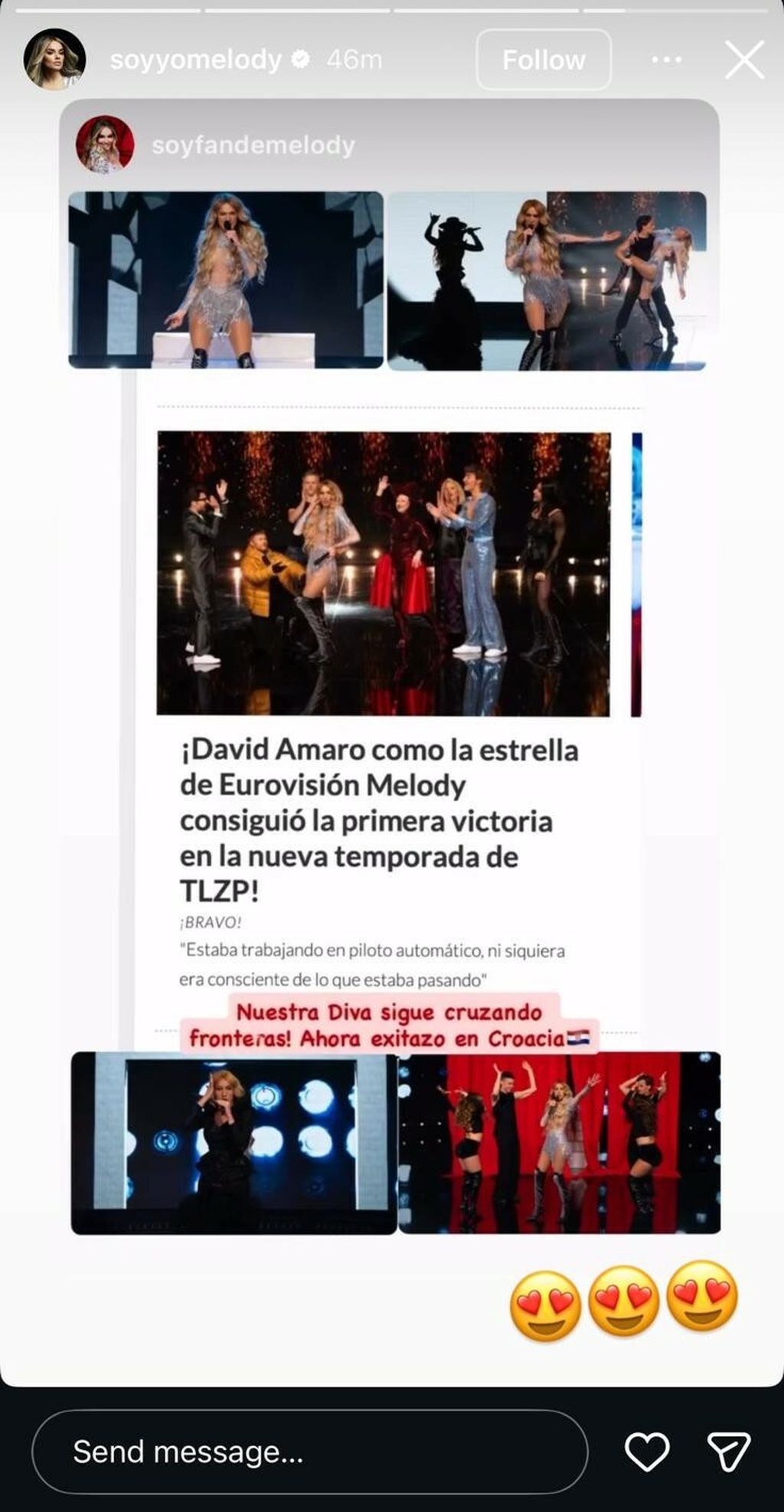This screenshot has width=784, height=1512.
Task: Share the story via paper plane icon
Action: tap(728, 1451)
